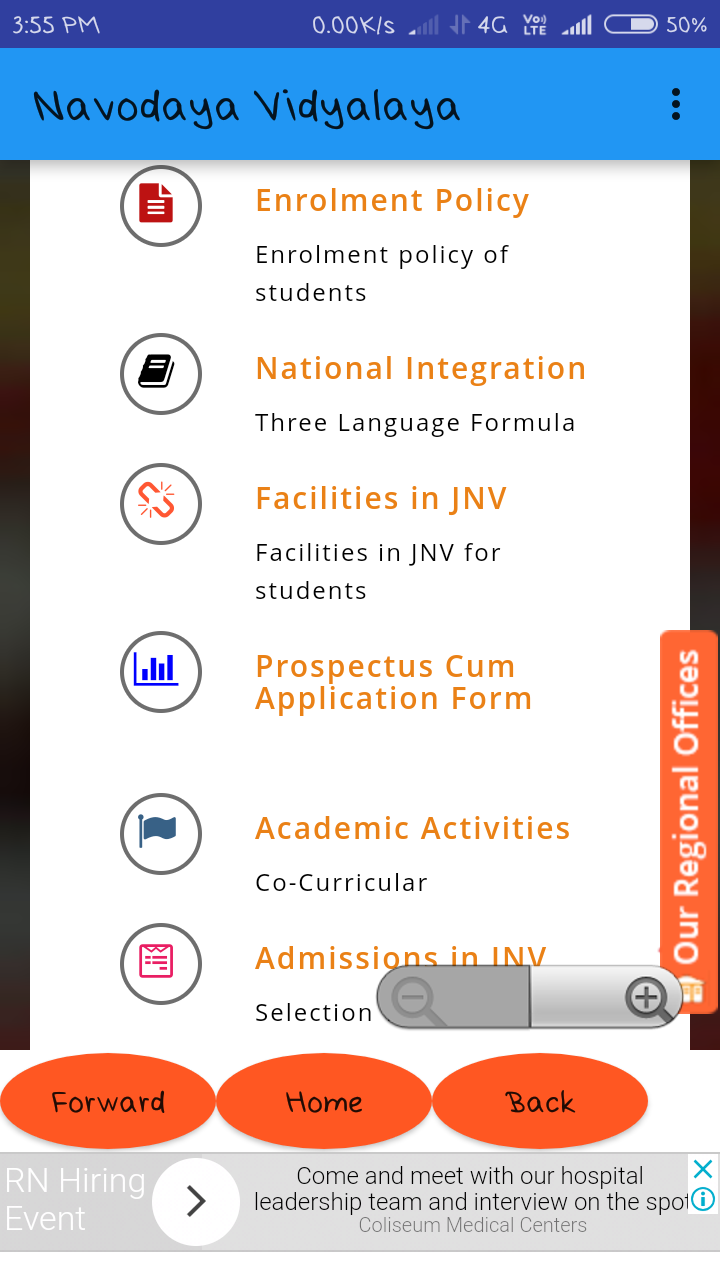Tap the zoom-out magnifier icon
The height and width of the screenshot is (1280, 720).
point(414,997)
